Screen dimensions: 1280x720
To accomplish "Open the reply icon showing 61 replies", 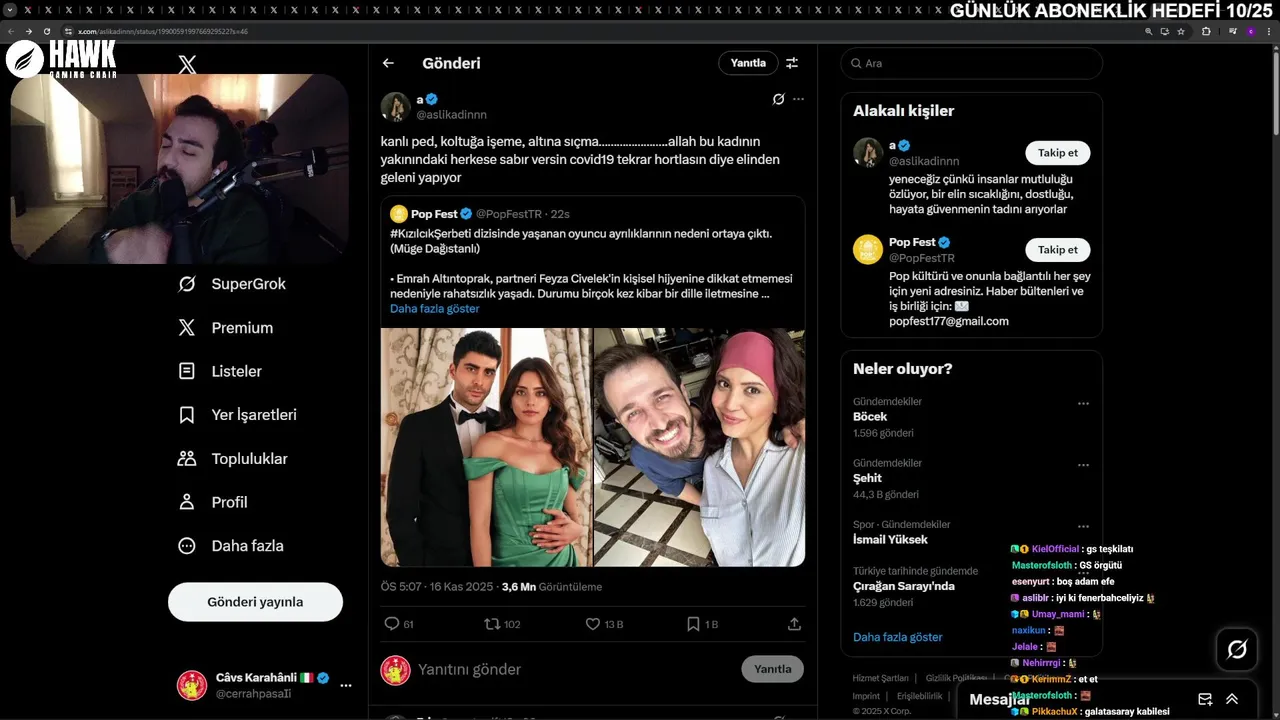I will tap(392, 624).
